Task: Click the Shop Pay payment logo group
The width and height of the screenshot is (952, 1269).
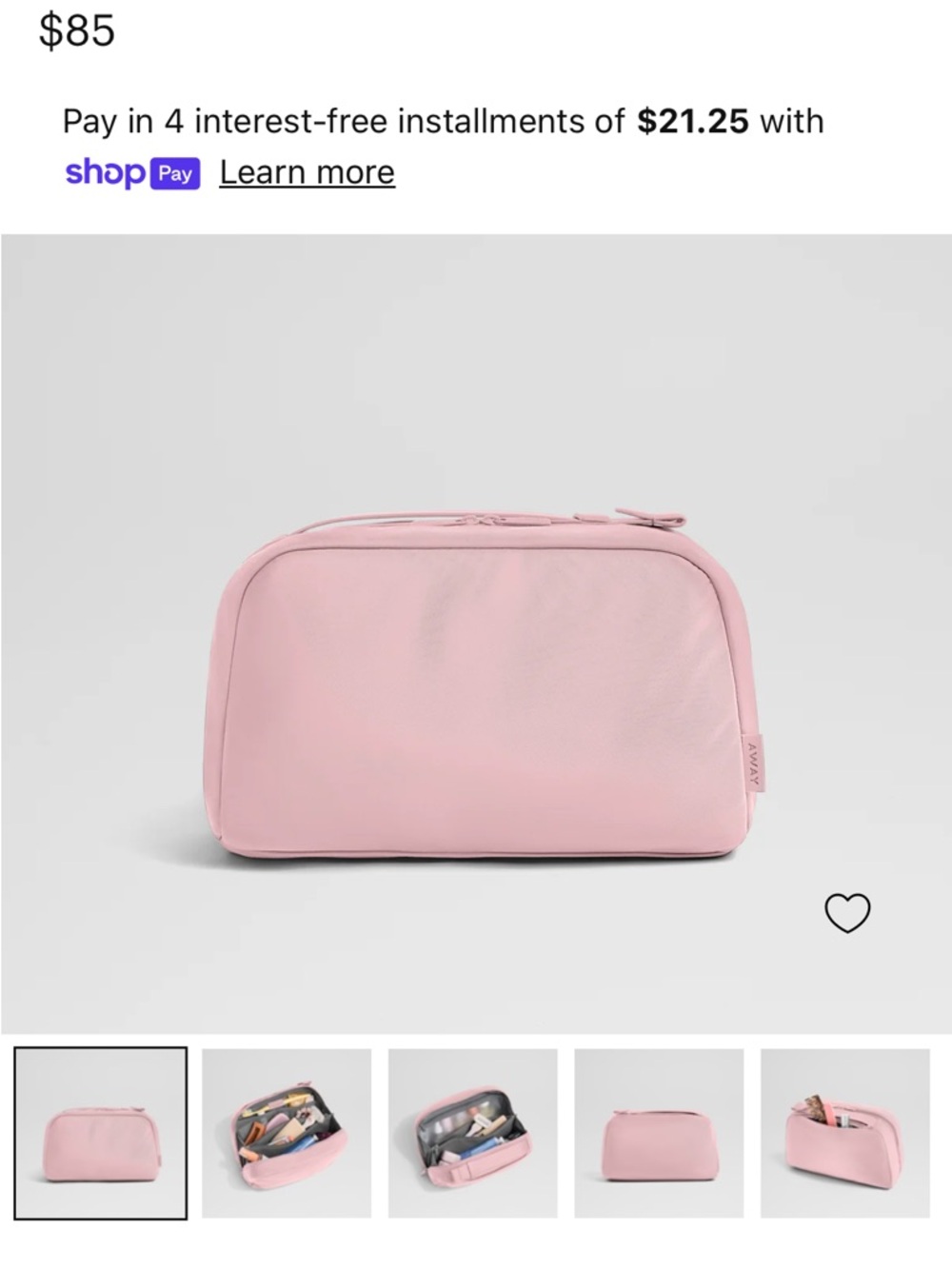Action: (133, 173)
